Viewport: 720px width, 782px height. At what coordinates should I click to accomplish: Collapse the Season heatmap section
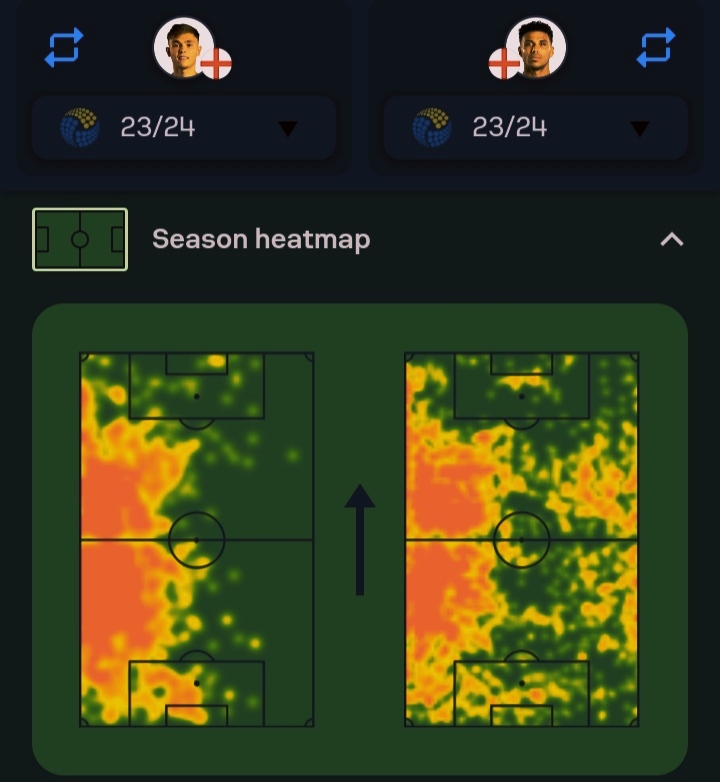coord(672,239)
